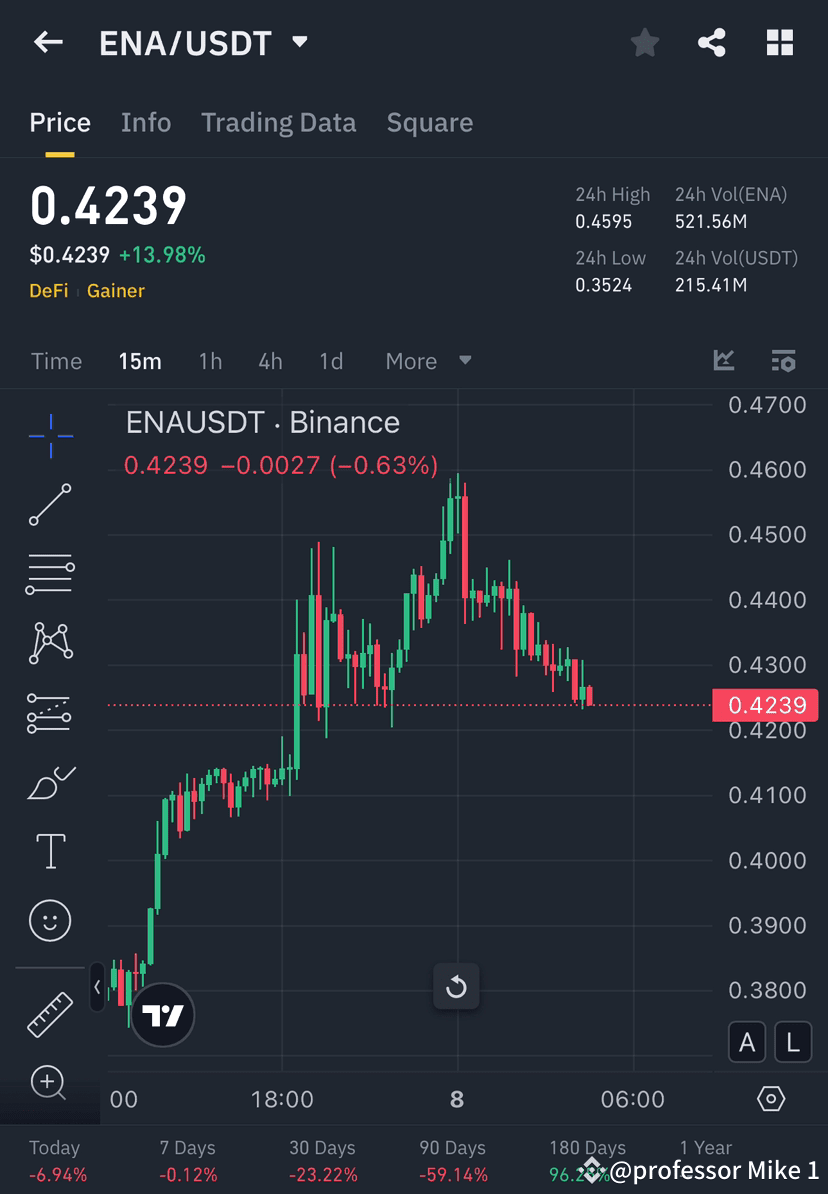Enable auto scale with the A button

click(747, 1041)
